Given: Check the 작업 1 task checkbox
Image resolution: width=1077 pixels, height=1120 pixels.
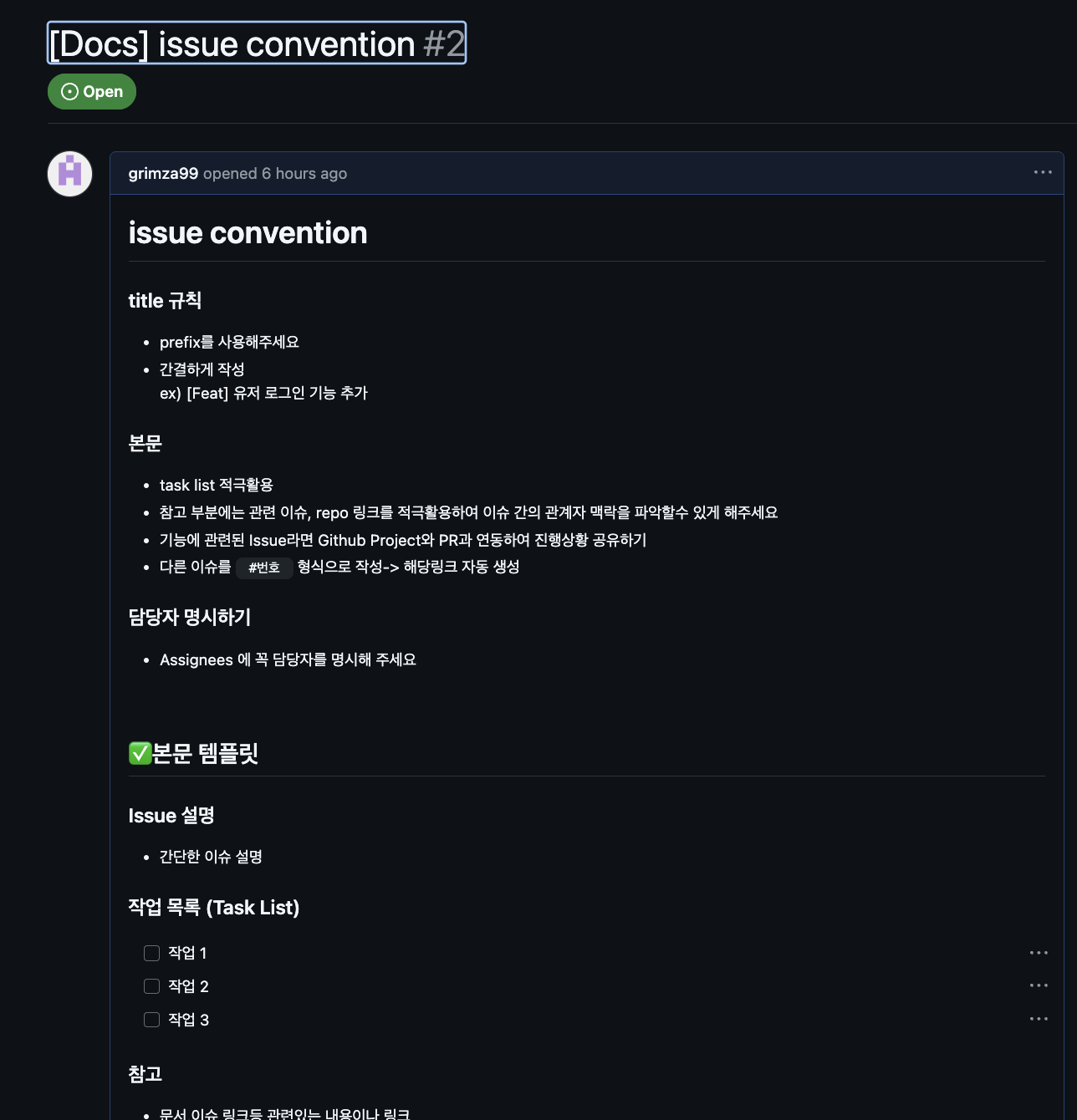Looking at the screenshot, I should point(151,954).
